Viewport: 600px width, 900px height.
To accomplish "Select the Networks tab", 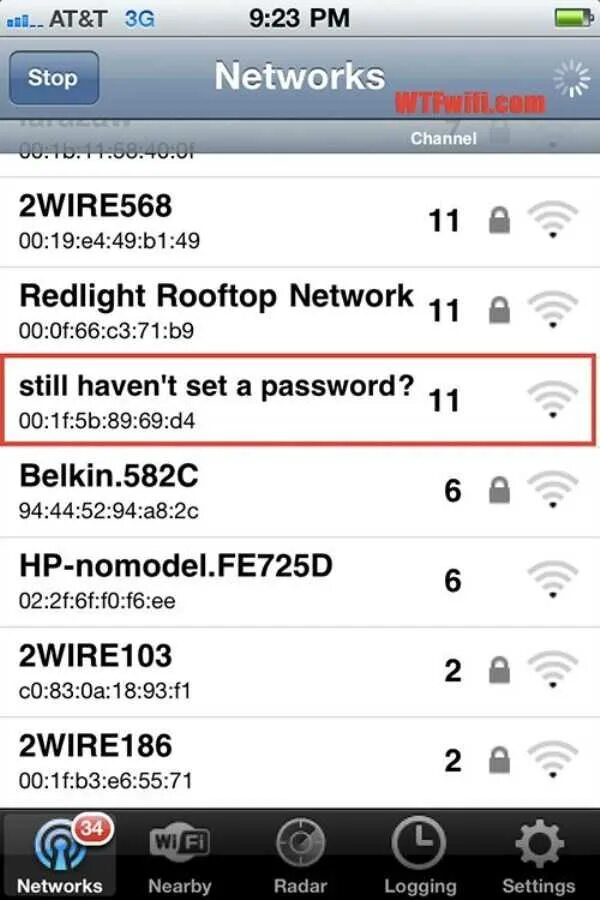I will click(x=60, y=855).
